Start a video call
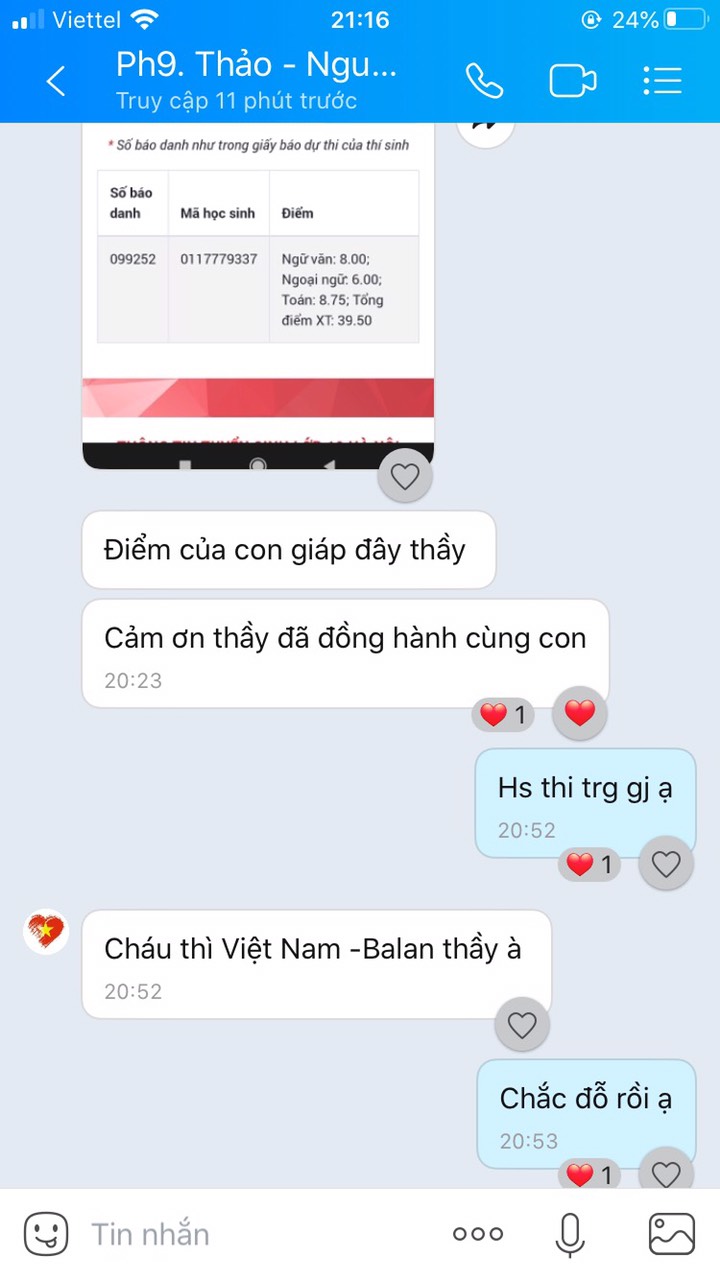Viewport: 720px width, 1280px height. [x=573, y=79]
